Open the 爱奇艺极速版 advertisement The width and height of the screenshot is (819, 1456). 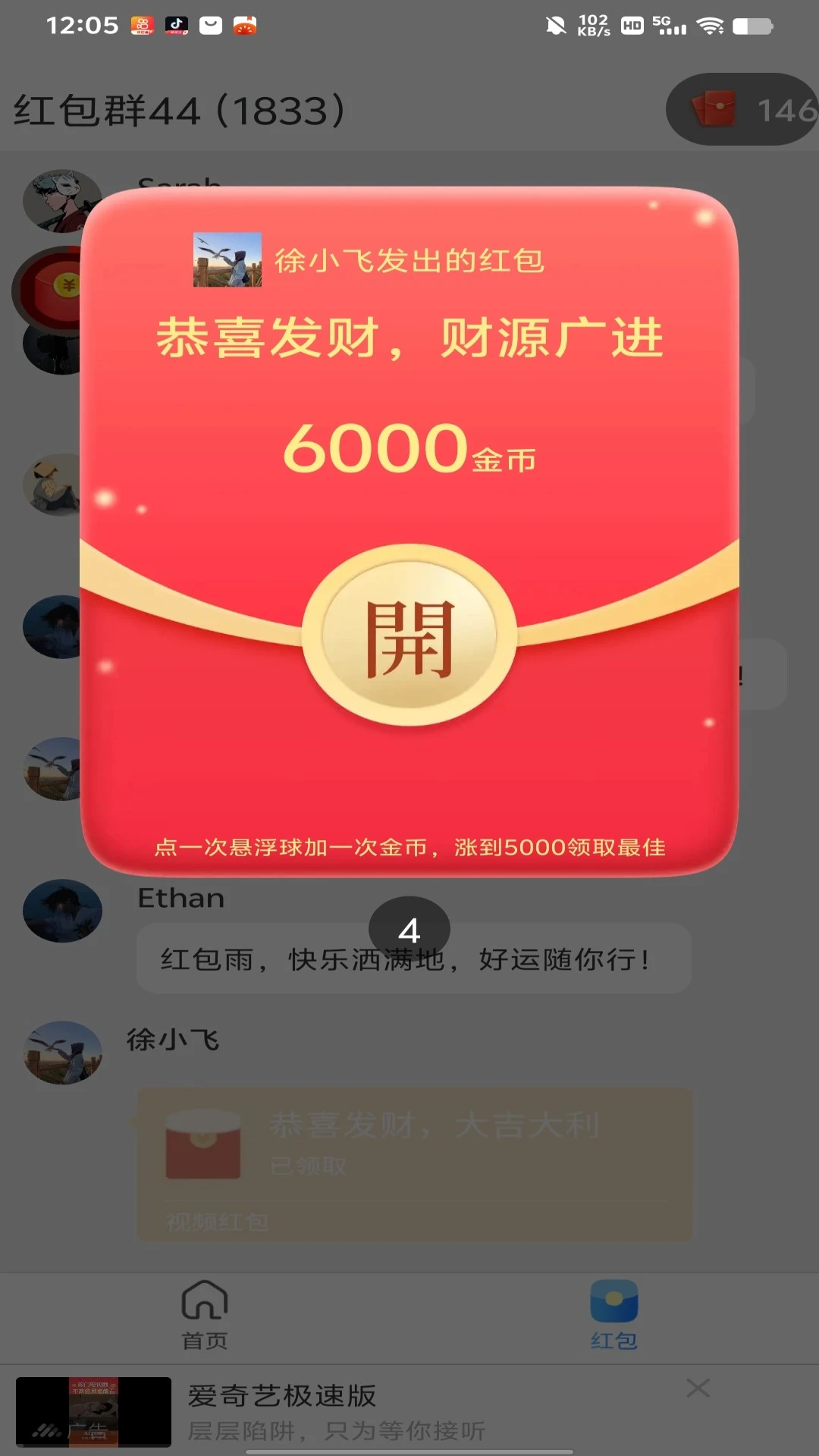click(334, 1411)
